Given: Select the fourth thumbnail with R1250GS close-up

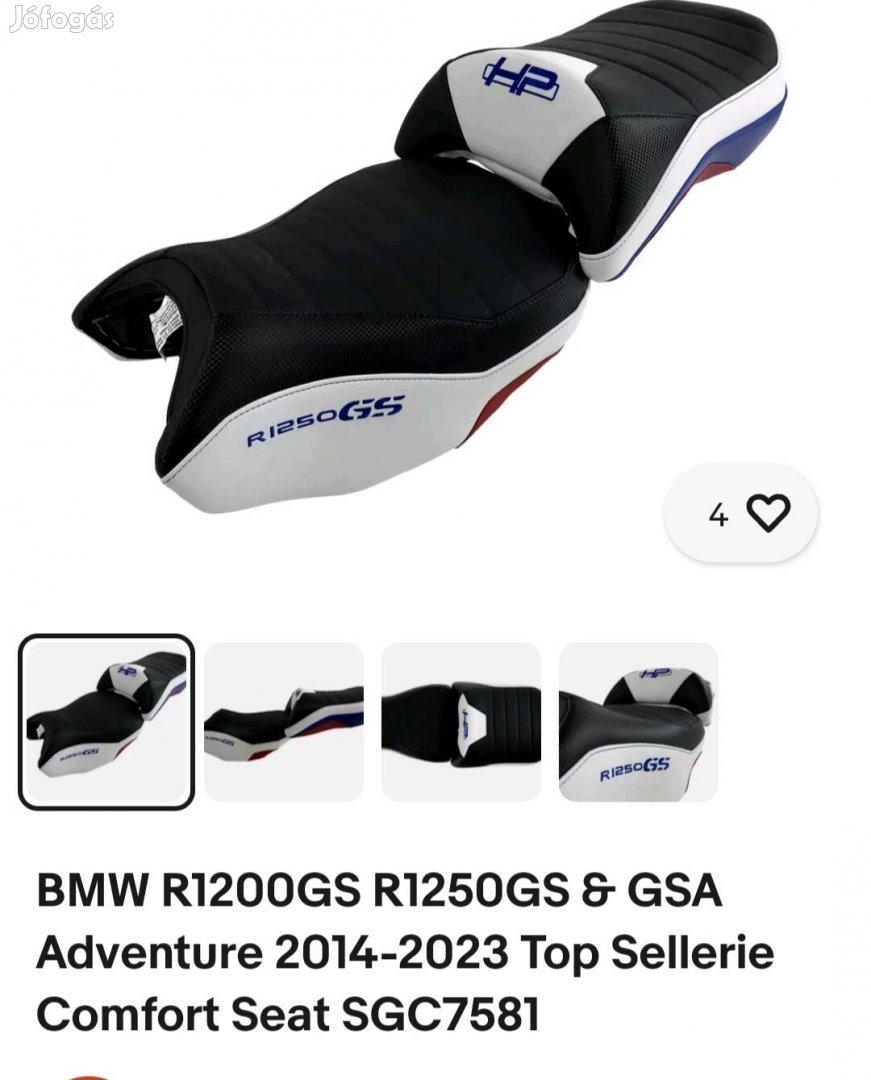Looking at the screenshot, I should pyautogui.click(x=638, y=721).
